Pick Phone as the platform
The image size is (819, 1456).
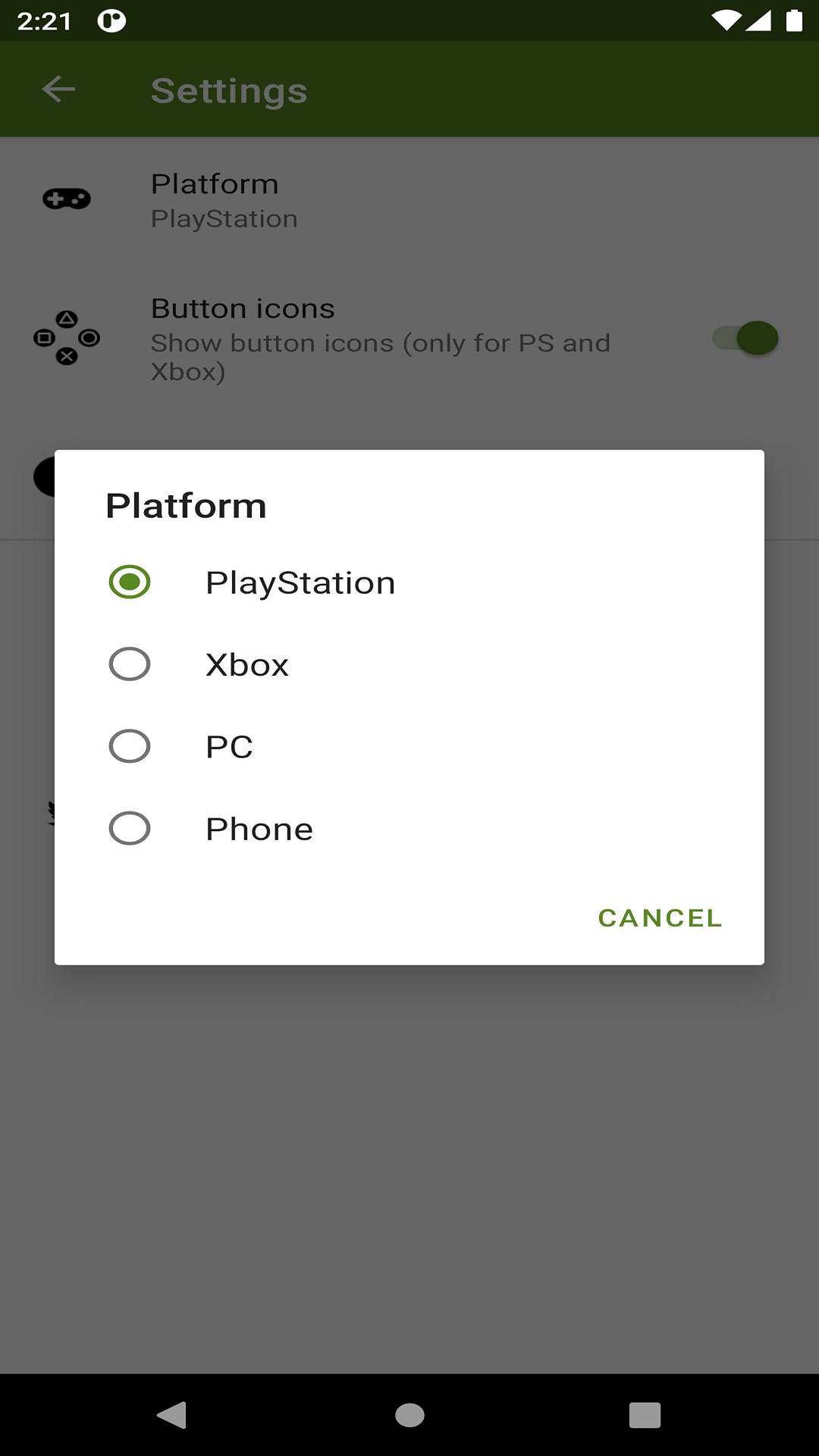click(409, 828)
